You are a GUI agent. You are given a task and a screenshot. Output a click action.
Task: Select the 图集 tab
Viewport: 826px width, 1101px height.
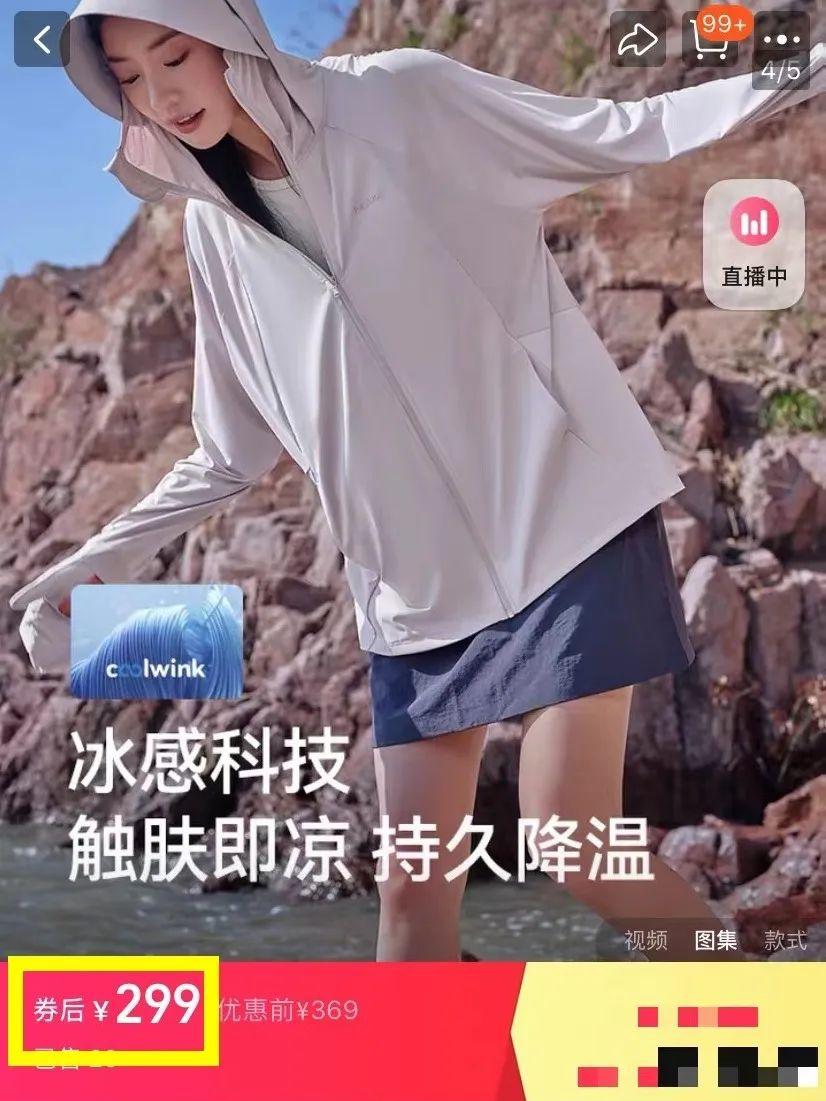(716, 940)
